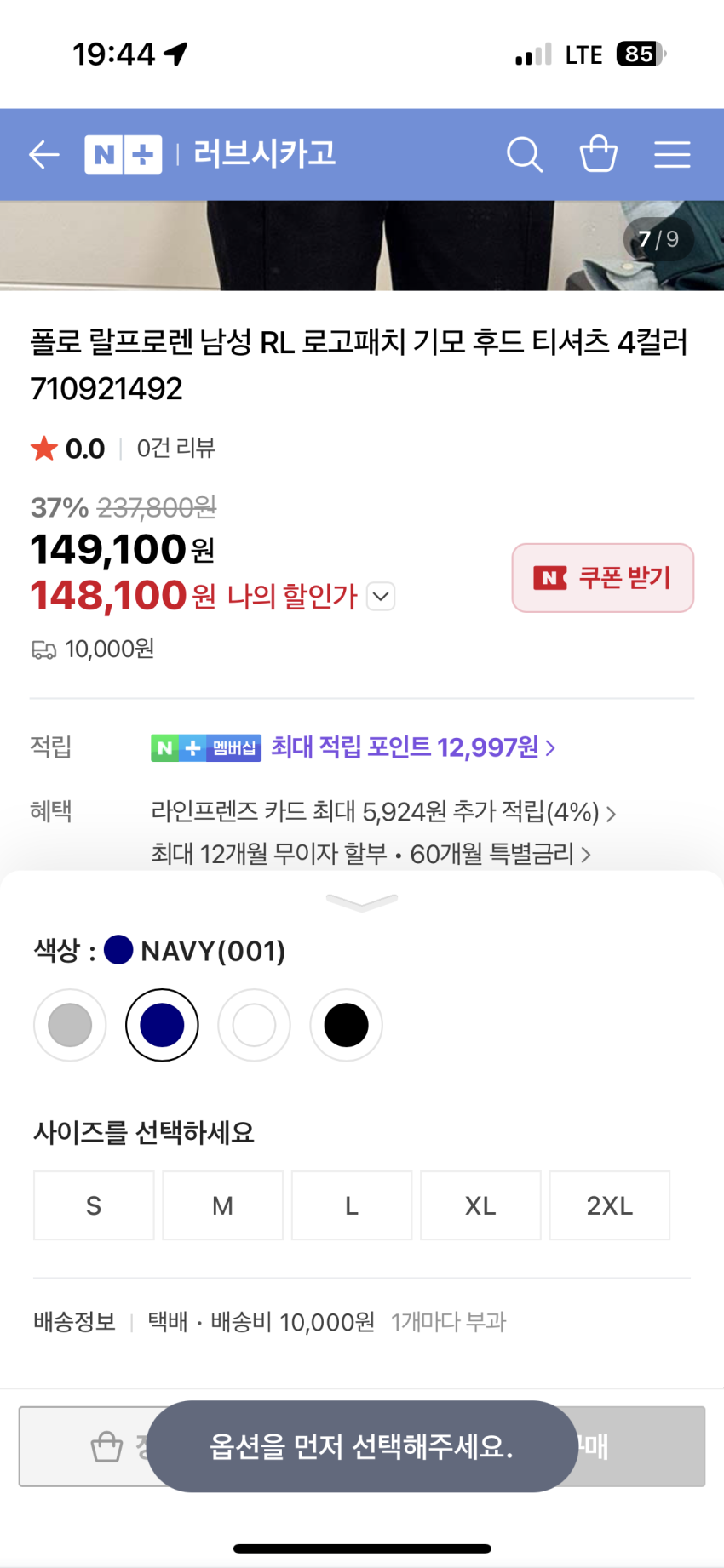Choose size M
Screen dimensions: 724x1568
(223, 1205)
